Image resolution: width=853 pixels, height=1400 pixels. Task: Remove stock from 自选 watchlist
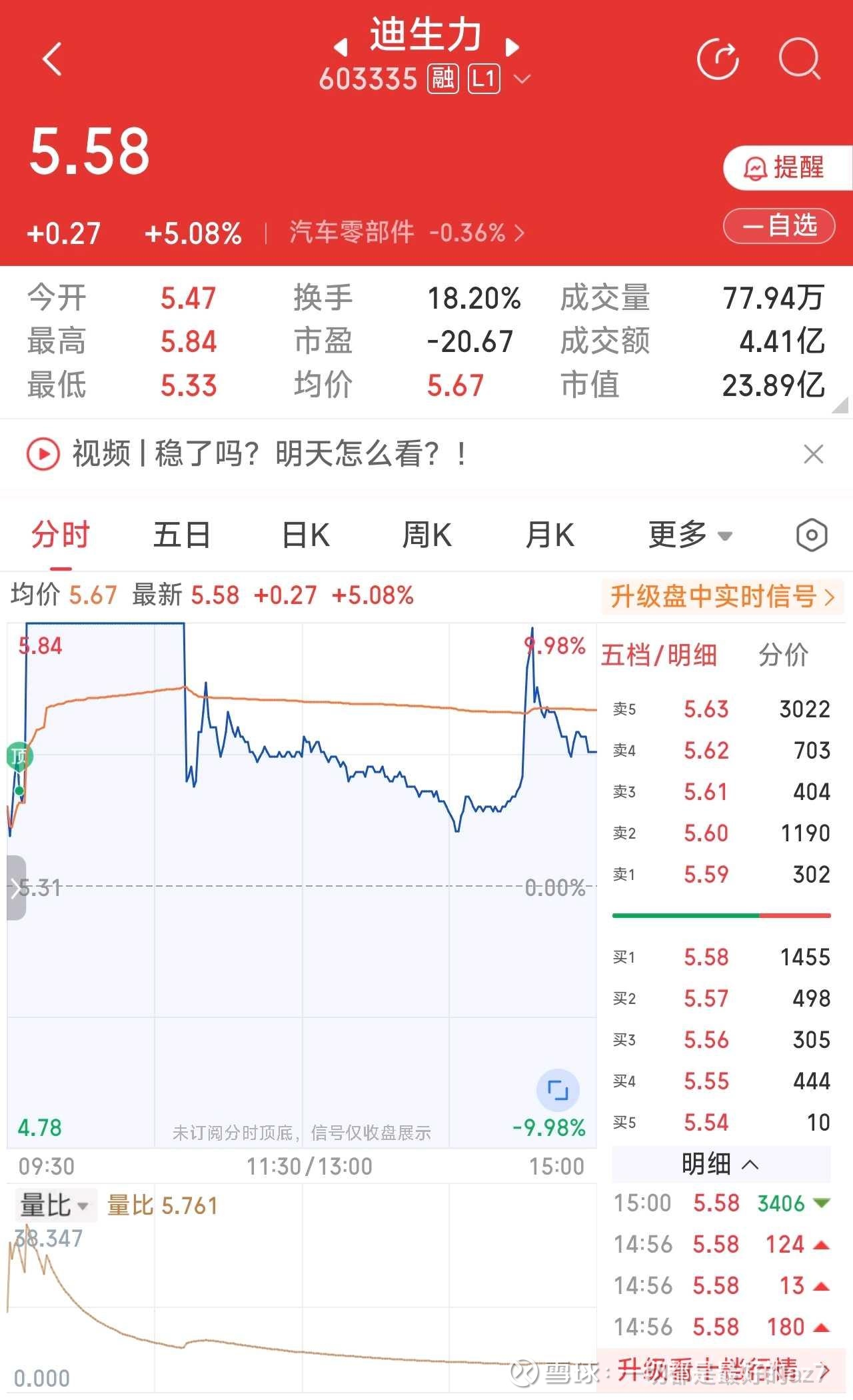tap(779, 226)
